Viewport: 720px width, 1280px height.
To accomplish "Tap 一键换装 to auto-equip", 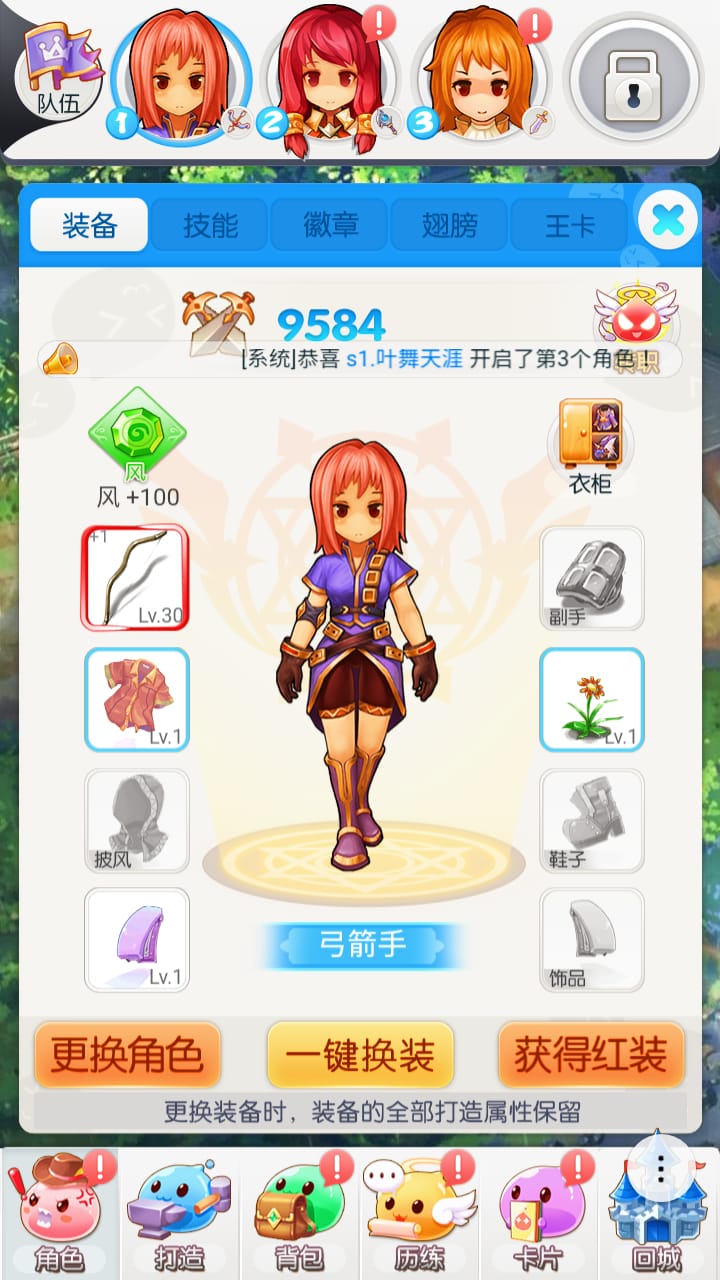I will point(360,1055).
